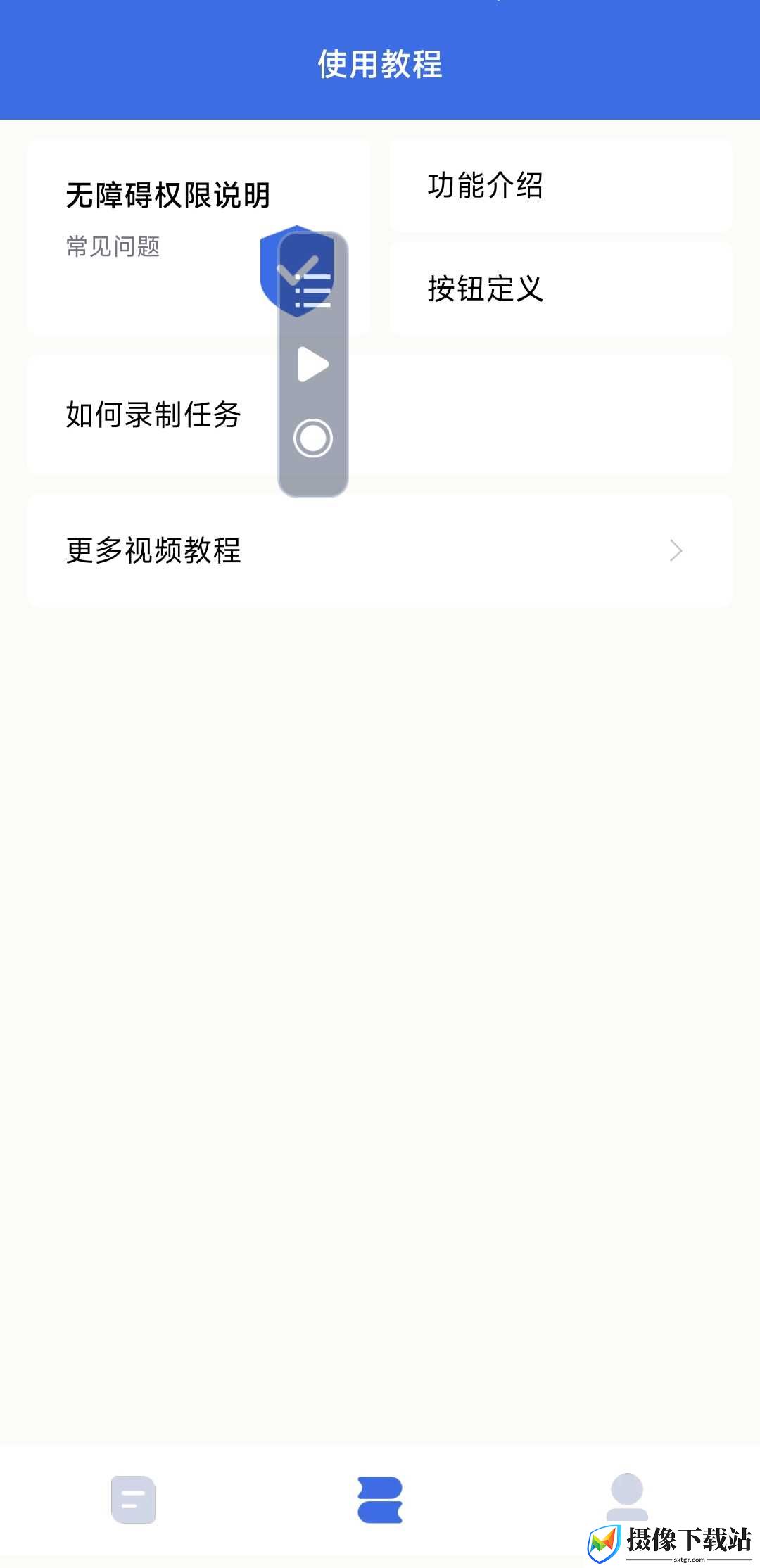Open 更多视频教程 row

click(x=380, y=550)
